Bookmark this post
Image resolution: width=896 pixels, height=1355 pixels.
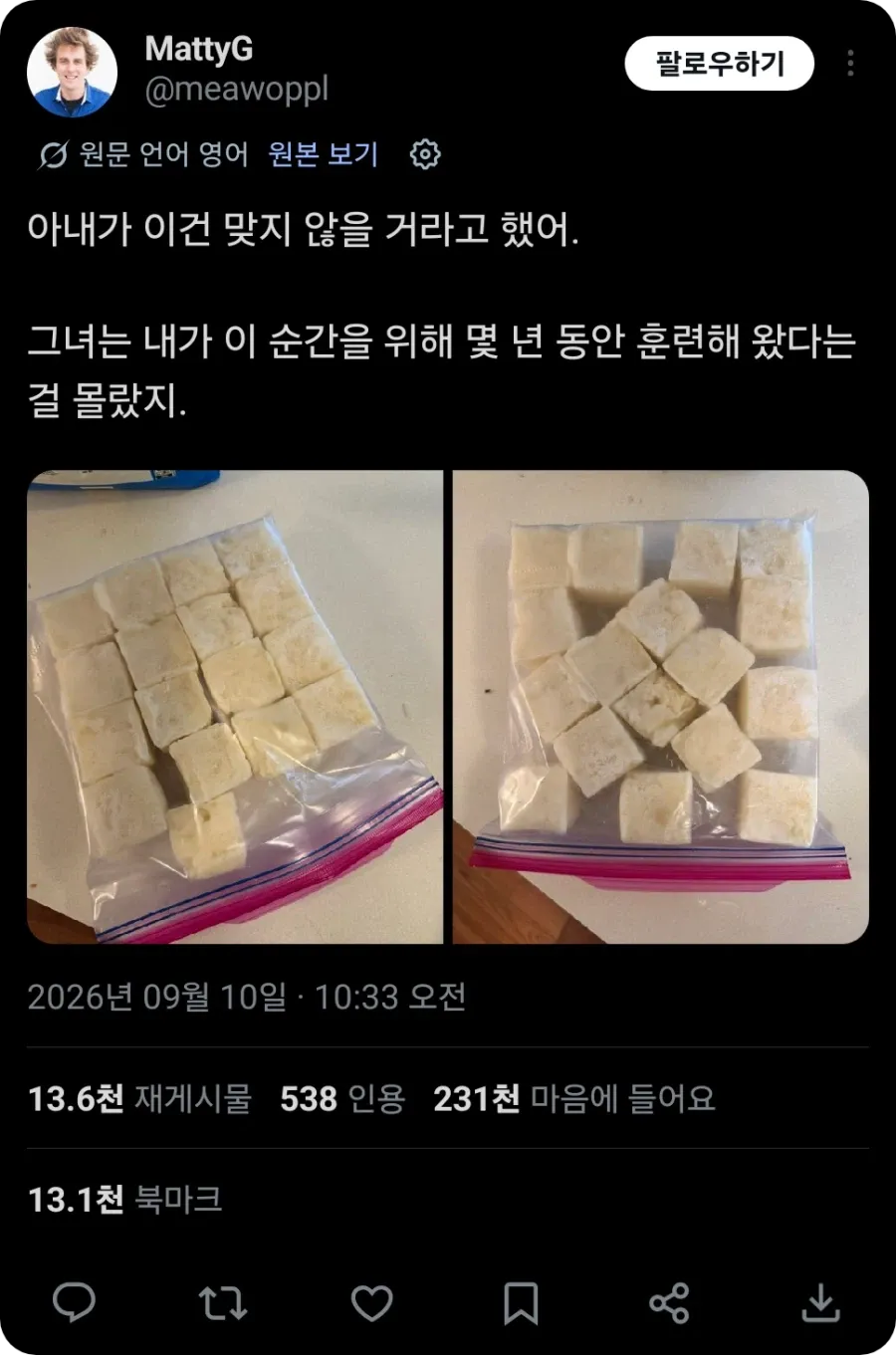521,1302
